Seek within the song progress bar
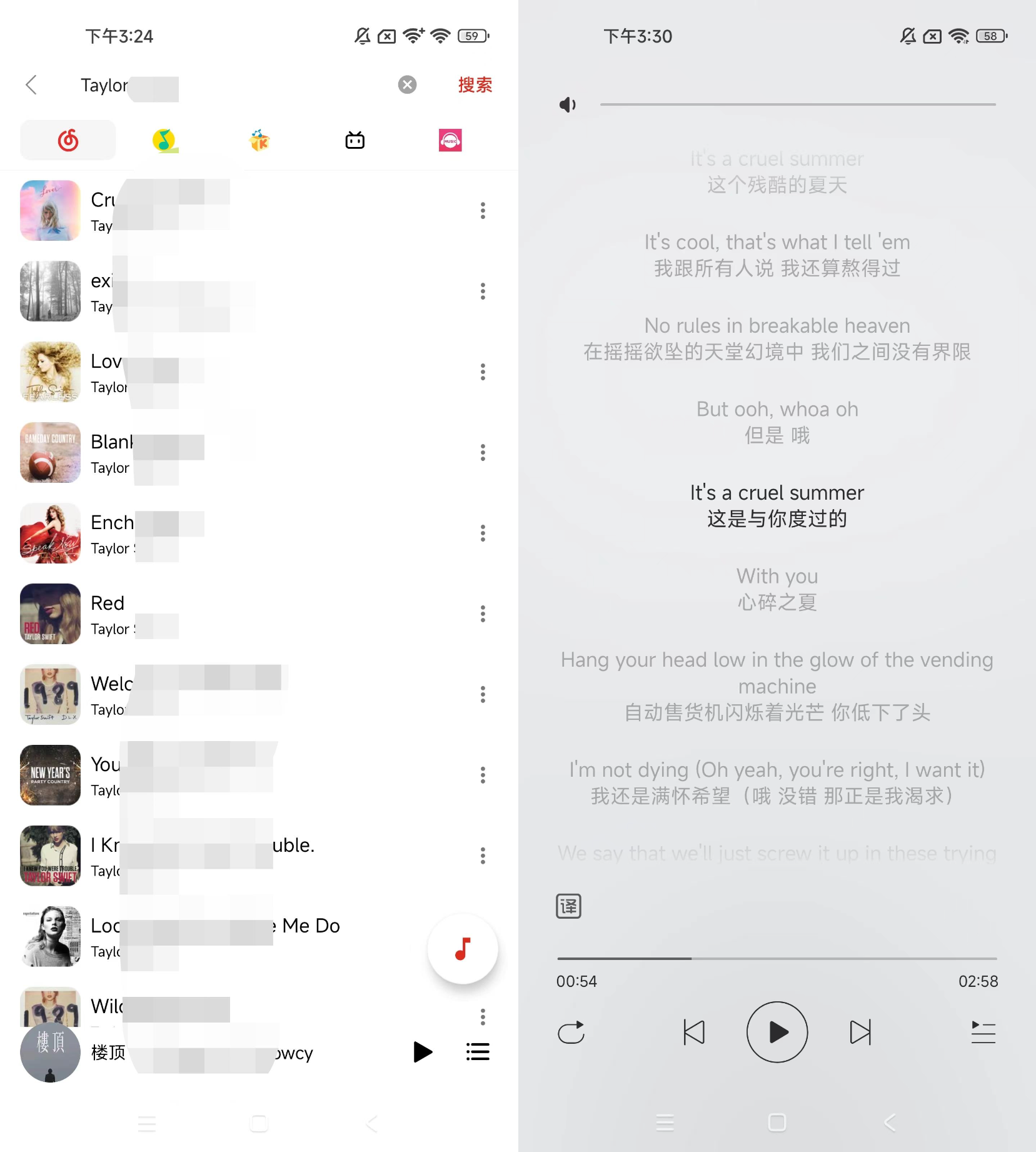Viewport: 1036px width, 1152px height. click(777, 958)
